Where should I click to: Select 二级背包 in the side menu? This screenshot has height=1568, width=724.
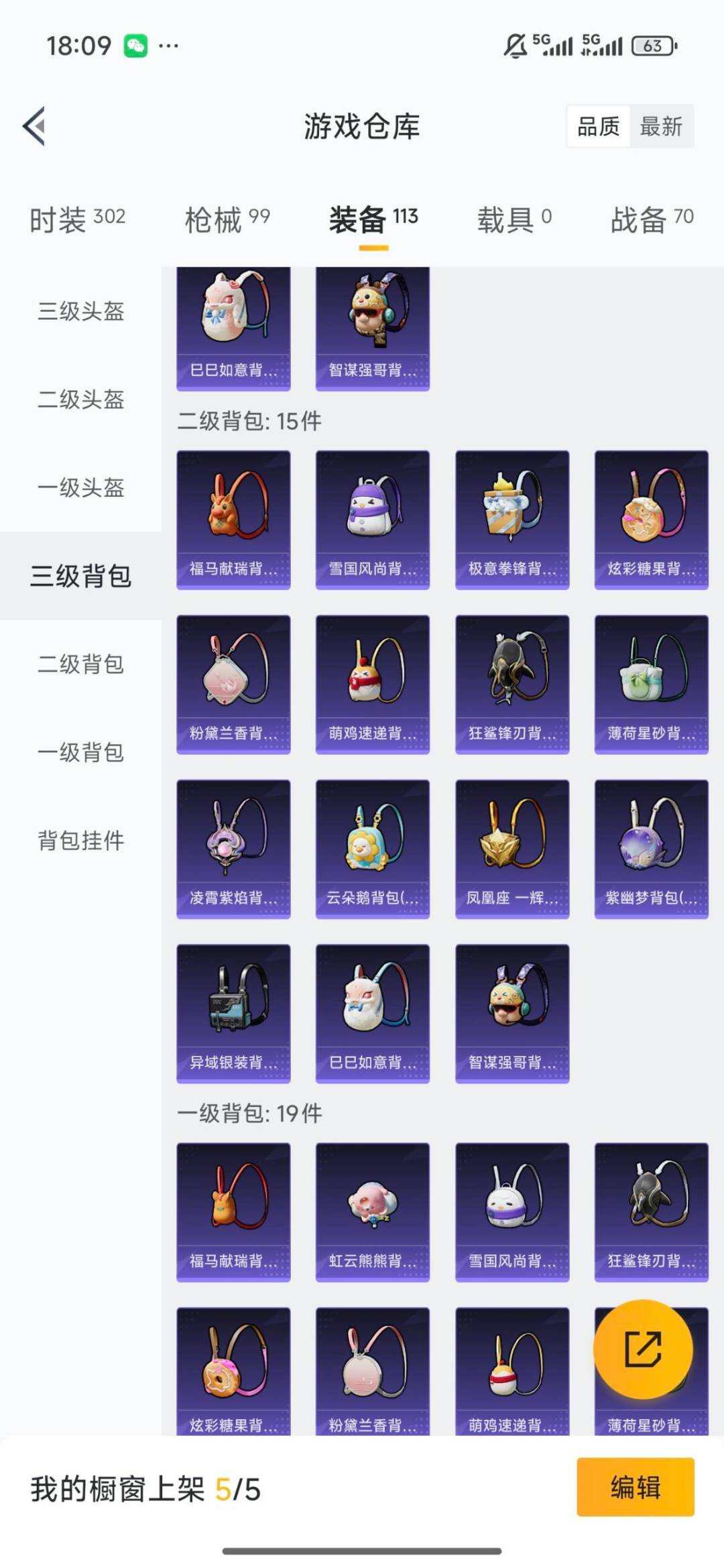[x=80, y=664]
